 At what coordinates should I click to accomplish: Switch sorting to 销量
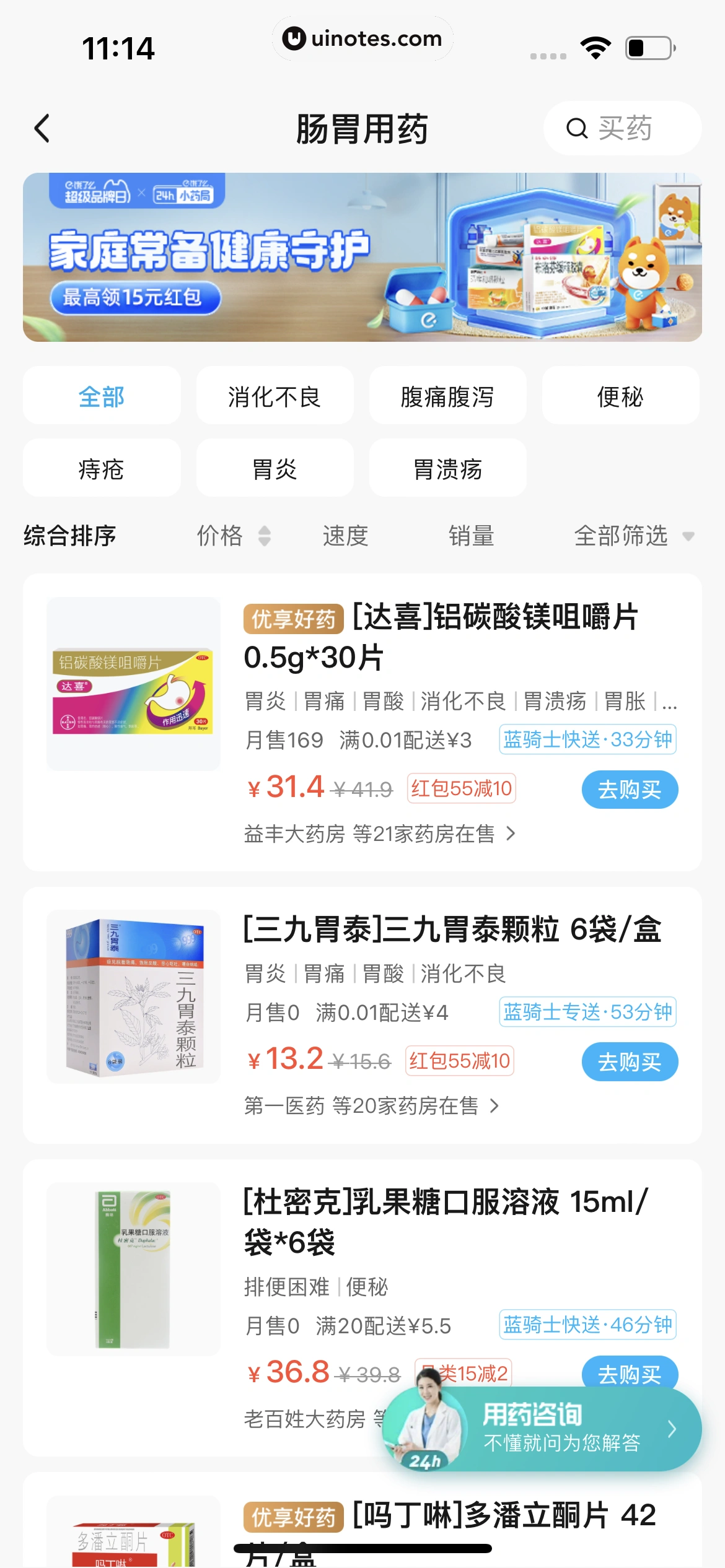click(471, 536)
